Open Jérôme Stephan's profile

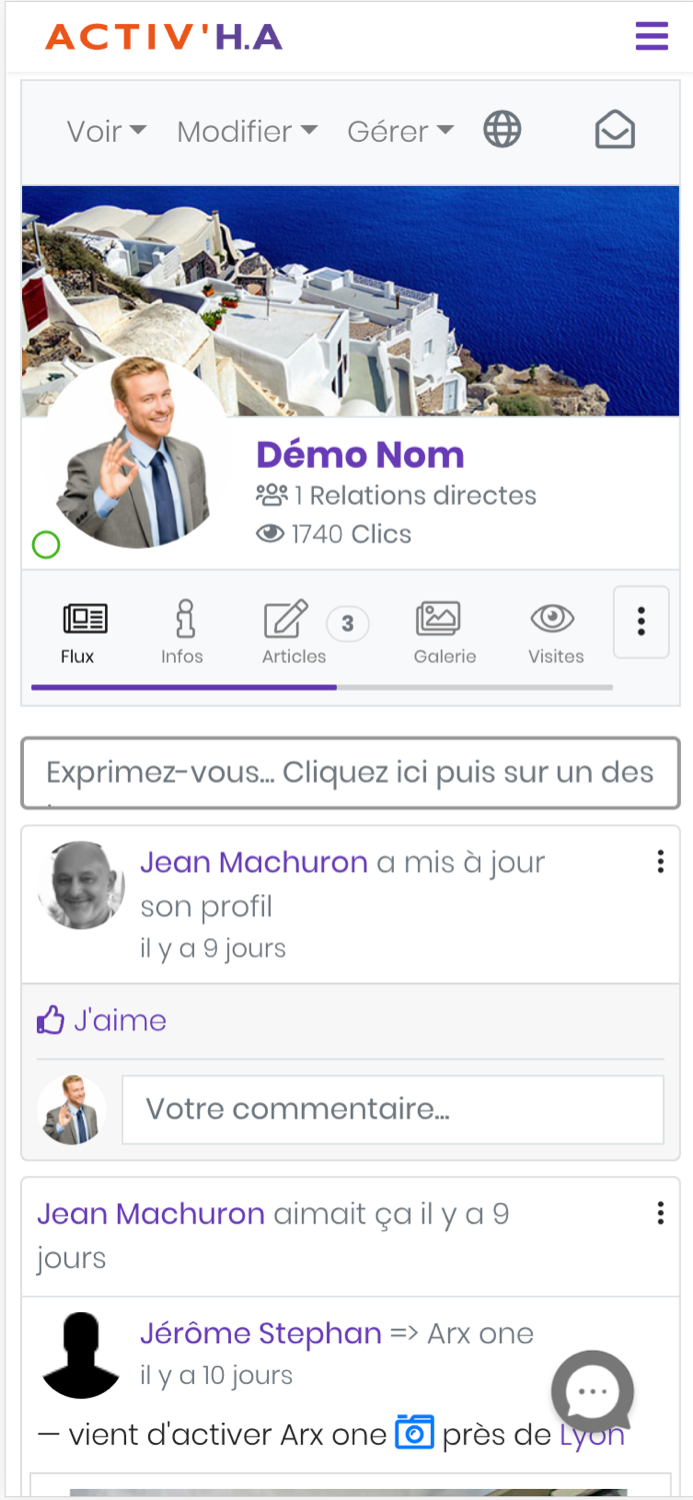pos(260,1333)
